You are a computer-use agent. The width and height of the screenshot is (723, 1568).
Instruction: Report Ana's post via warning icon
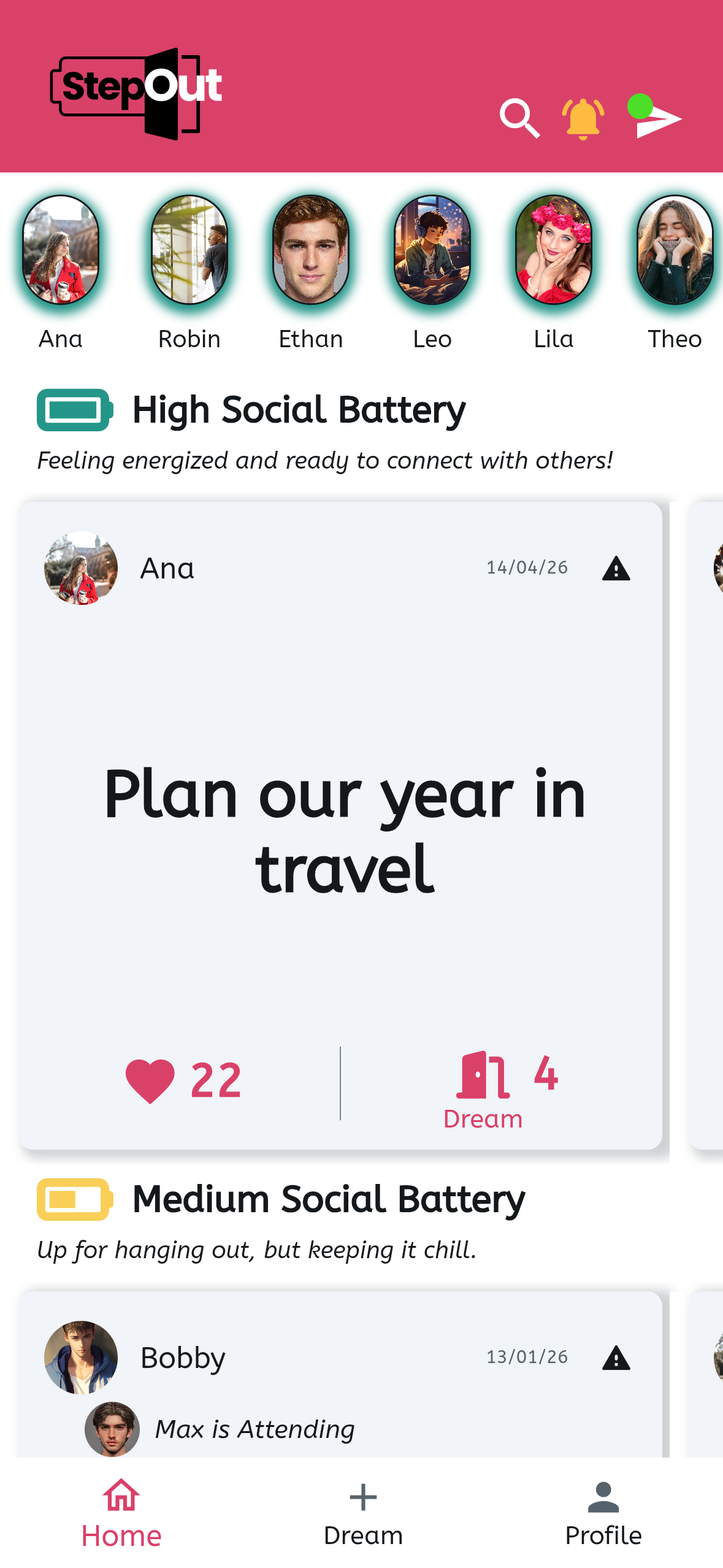point(616,569)
